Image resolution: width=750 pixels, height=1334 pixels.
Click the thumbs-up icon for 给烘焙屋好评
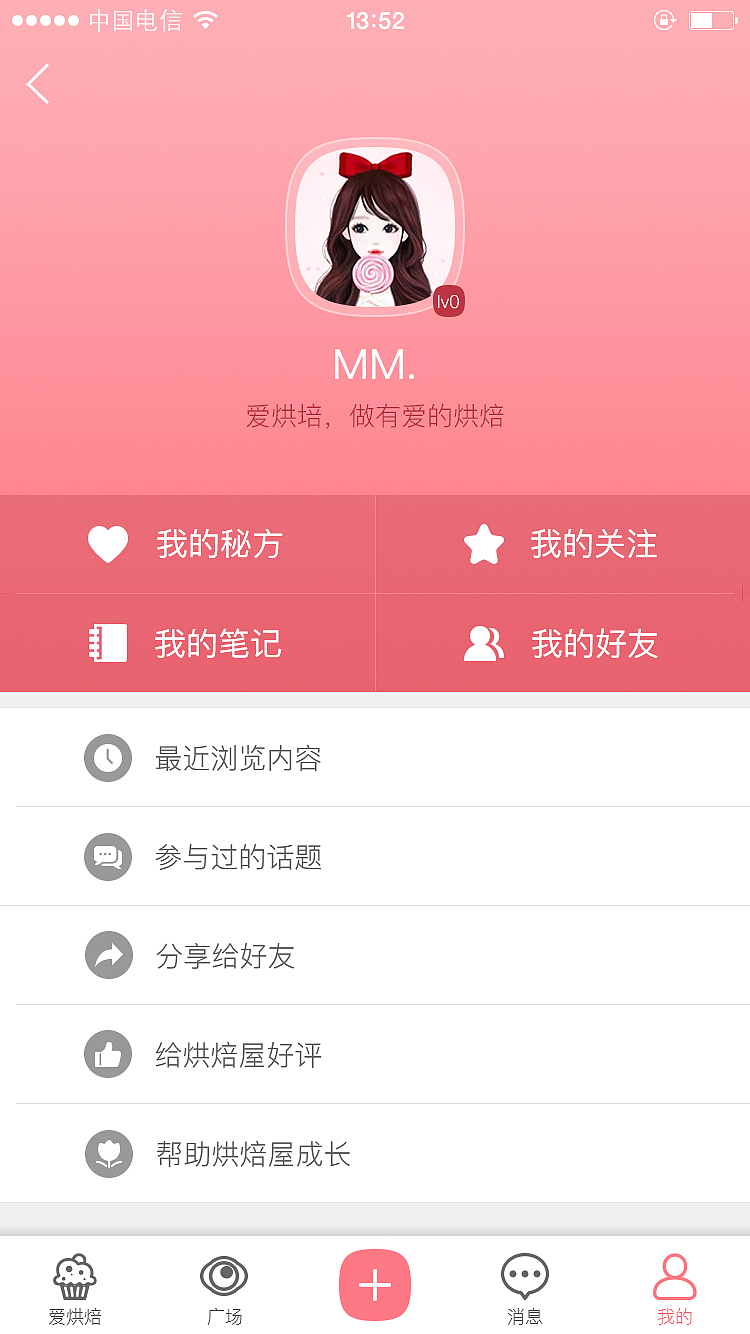point(108,1054)
